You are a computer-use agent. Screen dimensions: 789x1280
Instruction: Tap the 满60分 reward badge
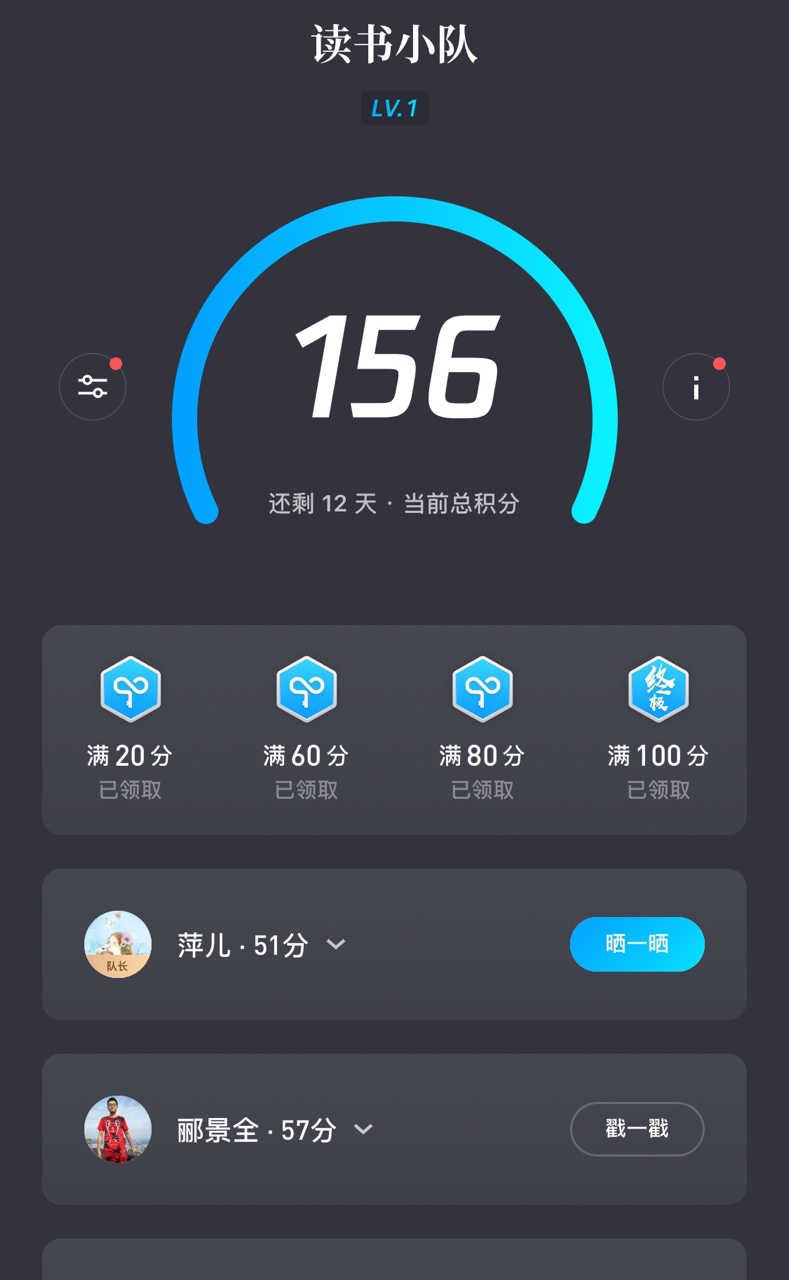[306, 689]
